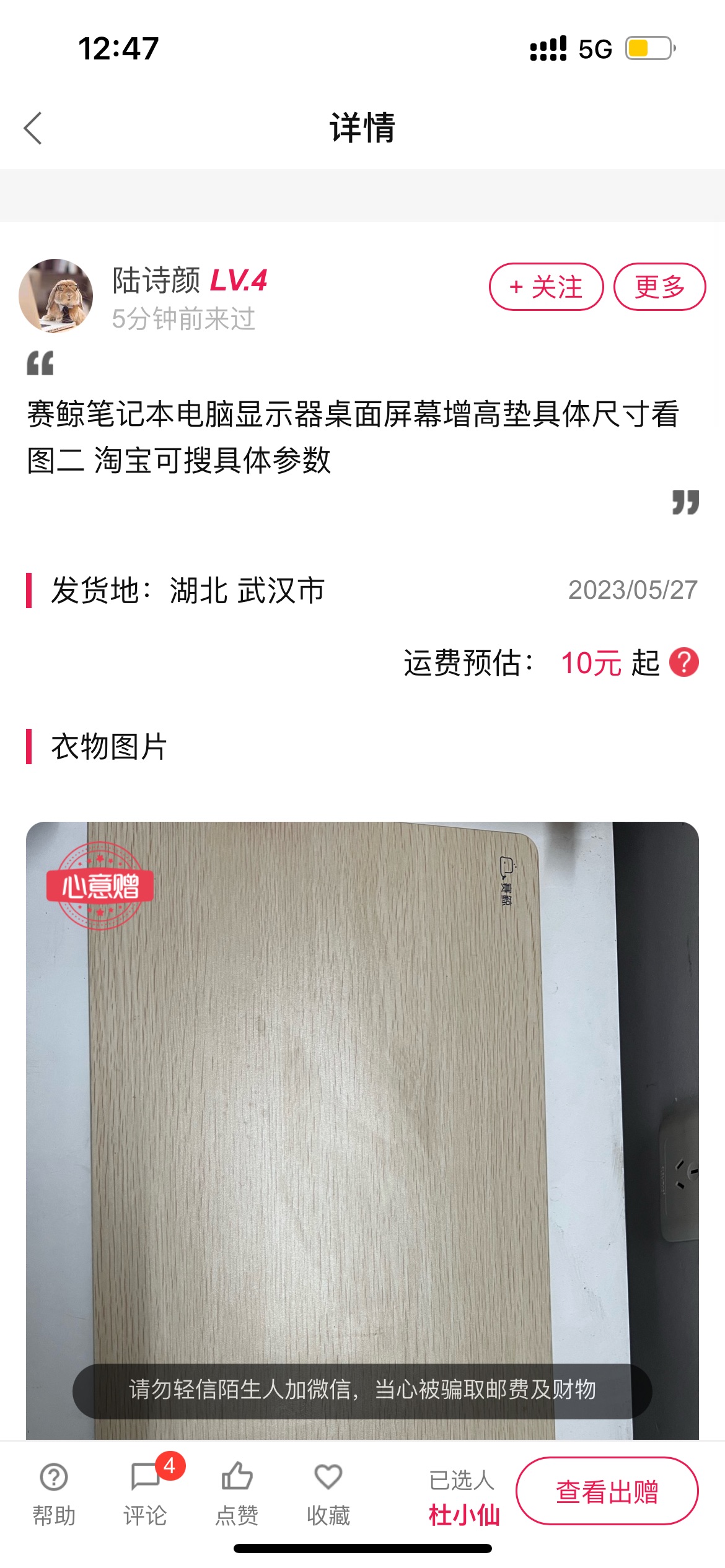
Task: Open the 更多 options button
Action: click(x=659, y=287)
